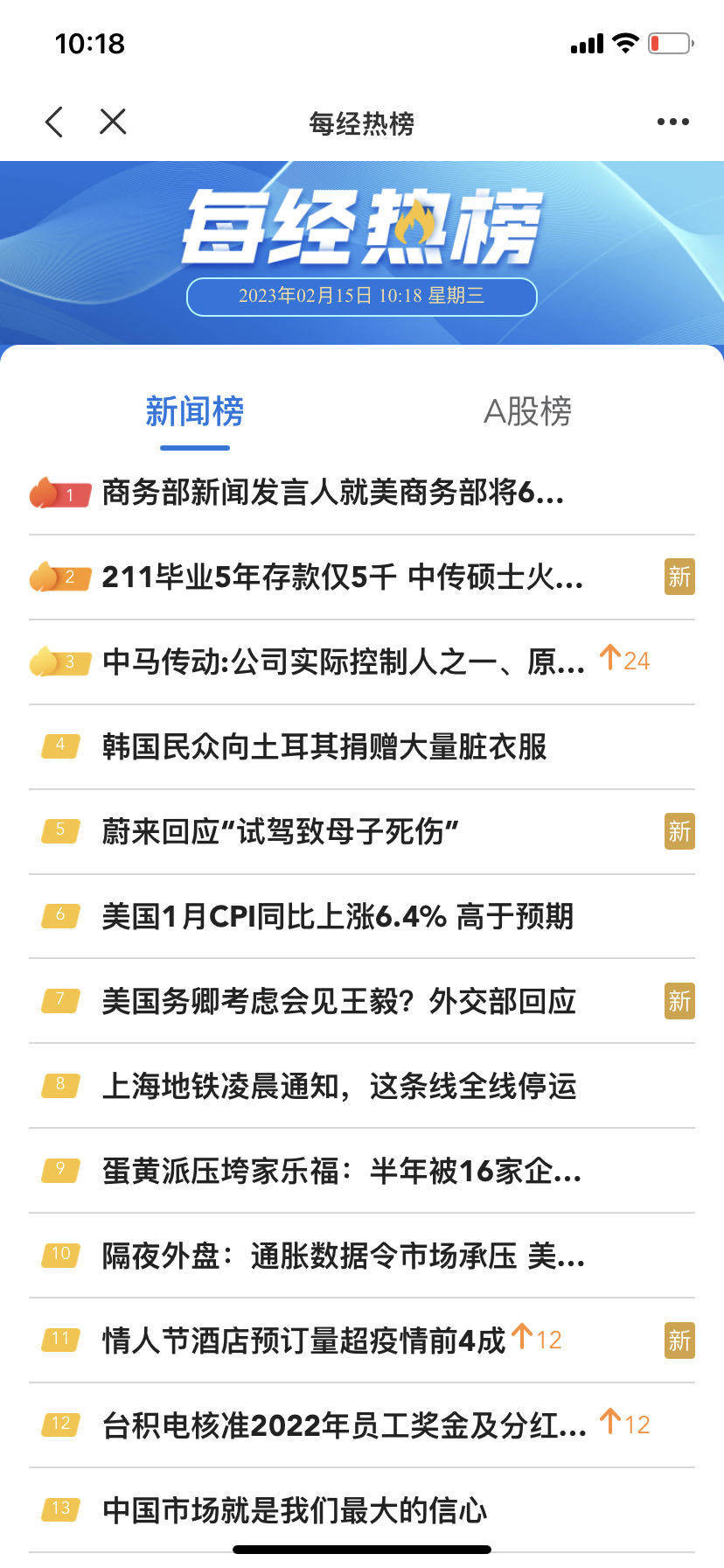
Task: Read the 美国1月CPI同比上涨6.4% news
Action: point(338,916)
